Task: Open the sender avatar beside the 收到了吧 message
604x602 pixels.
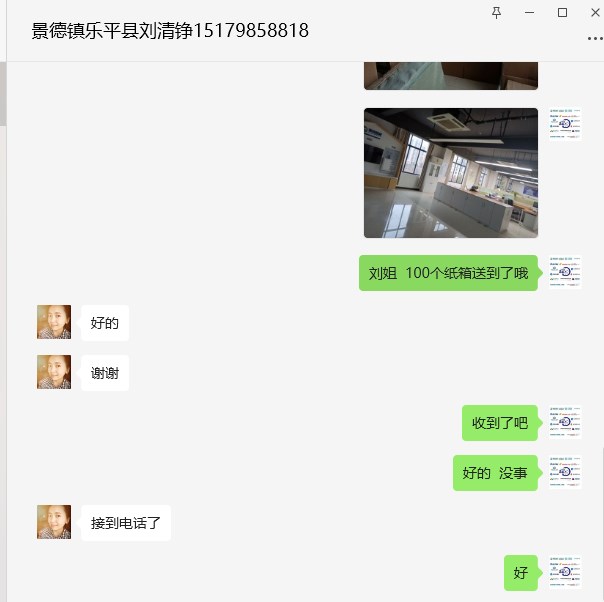Action: pos(565,422)
